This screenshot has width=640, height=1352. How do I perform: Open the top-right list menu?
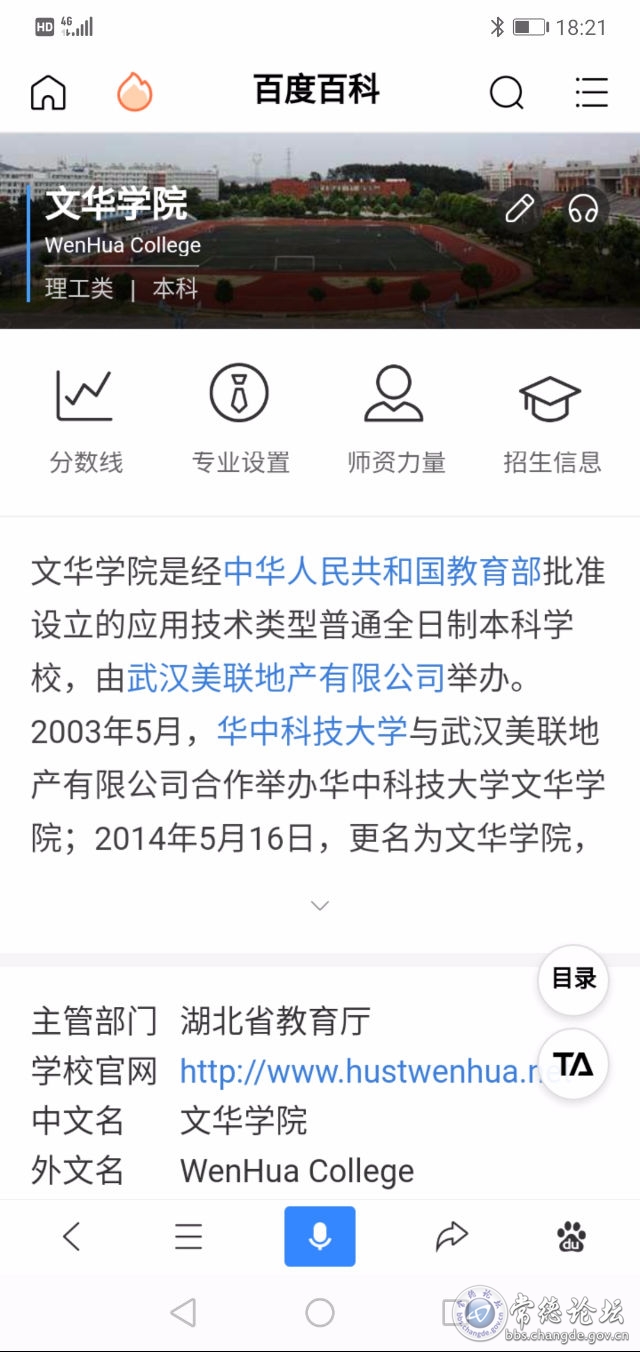[x=591, y=92]
